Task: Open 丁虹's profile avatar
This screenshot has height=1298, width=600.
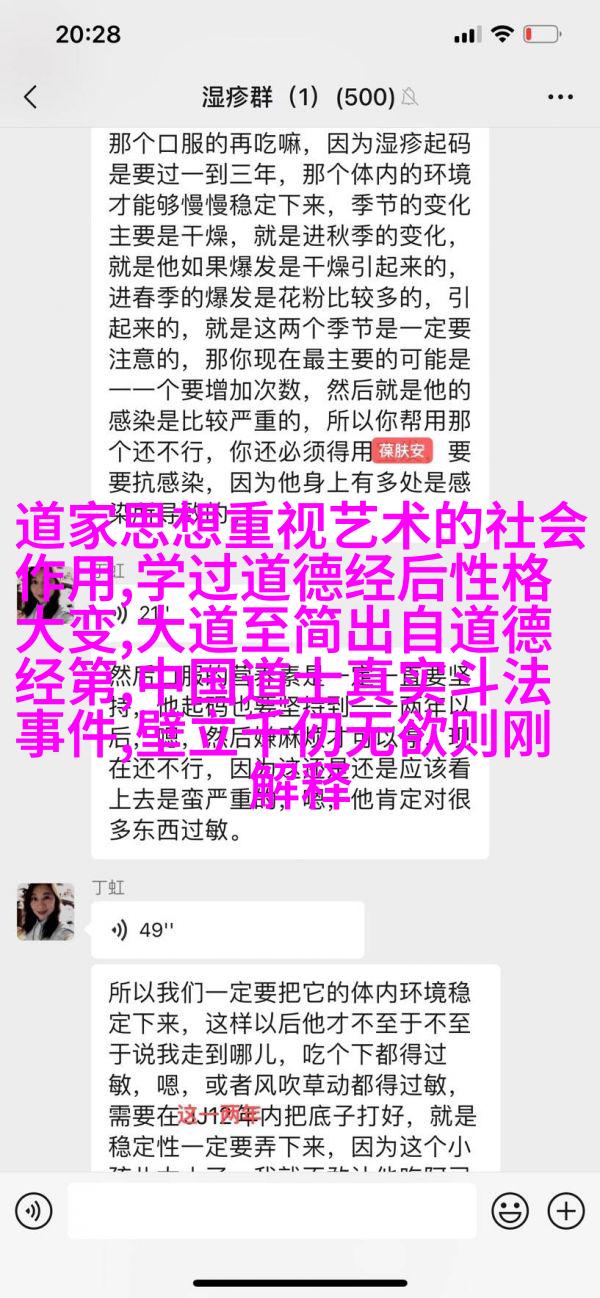Action: click(45, 911)
